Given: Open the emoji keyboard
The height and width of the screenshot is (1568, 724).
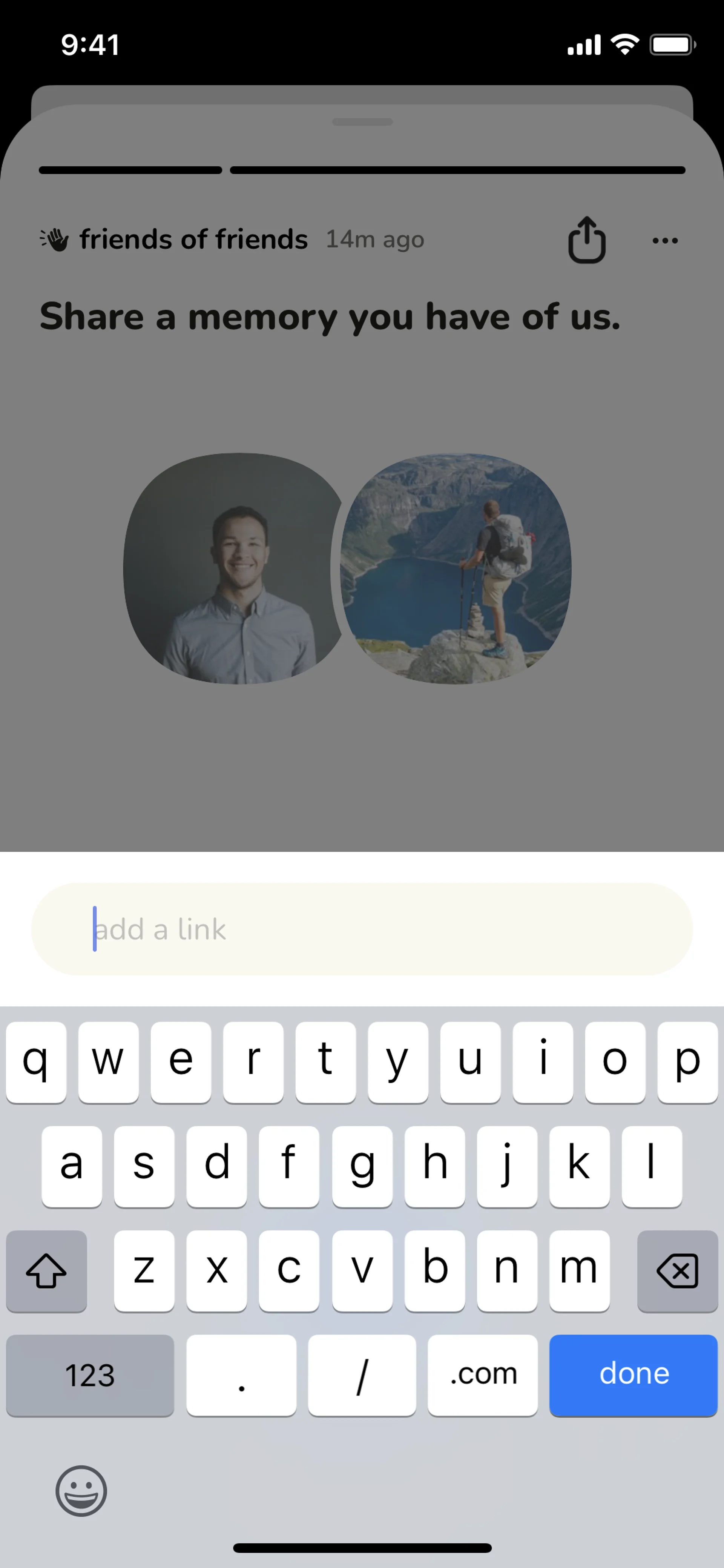Looking at the screenshot, I should click(81, 1490).
